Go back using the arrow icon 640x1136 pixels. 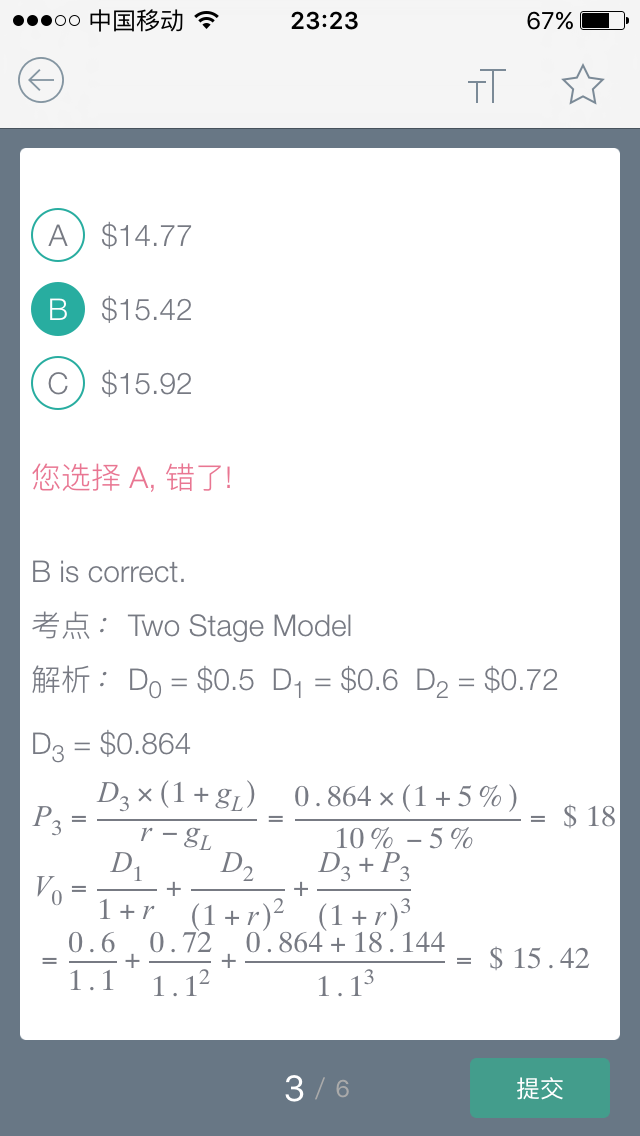[x=41, y=80]
